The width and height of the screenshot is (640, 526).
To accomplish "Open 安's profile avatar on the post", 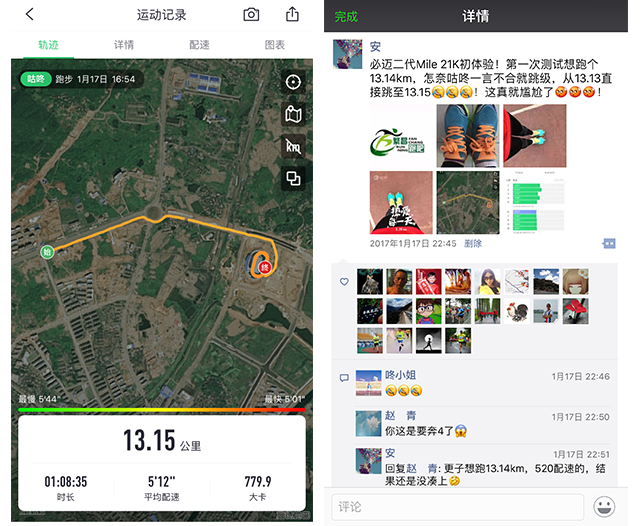I will (347, 54).
